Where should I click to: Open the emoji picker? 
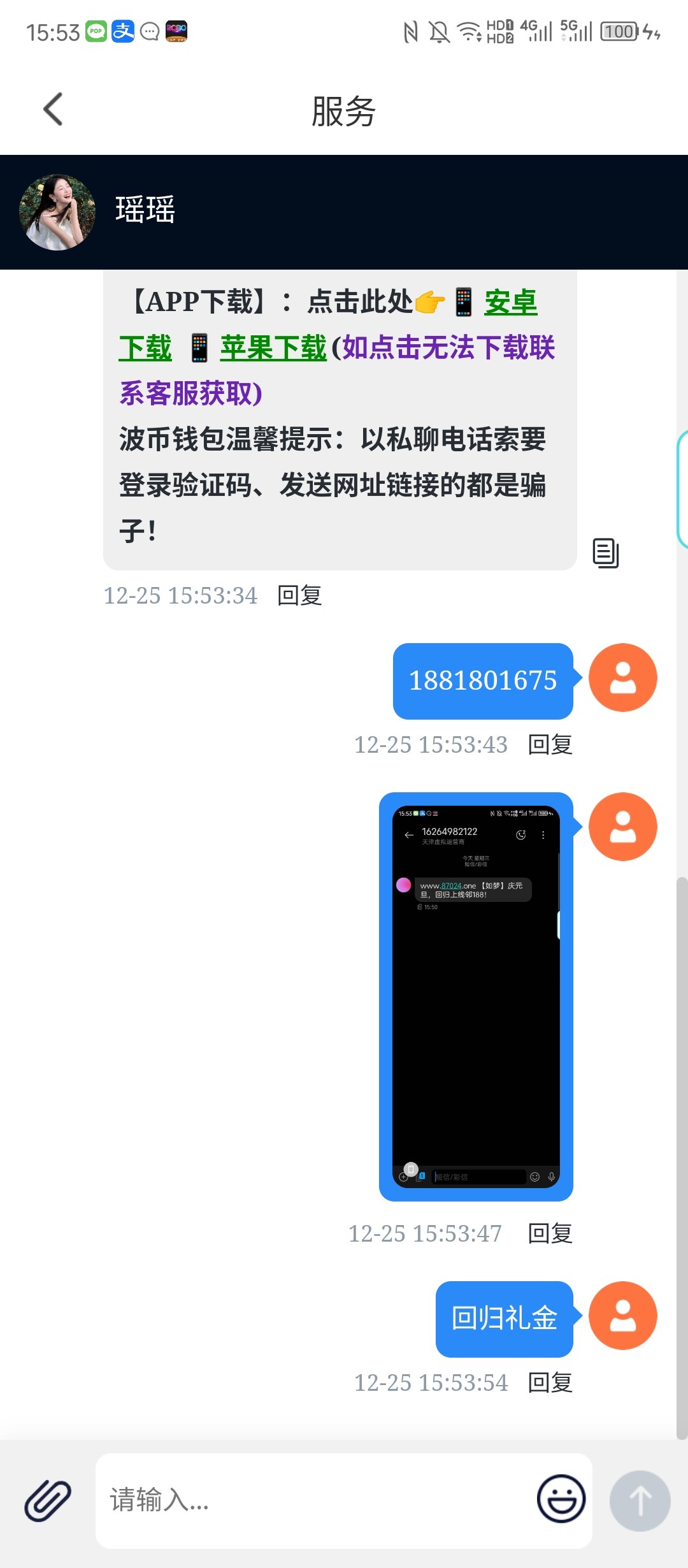point(561,1499)
